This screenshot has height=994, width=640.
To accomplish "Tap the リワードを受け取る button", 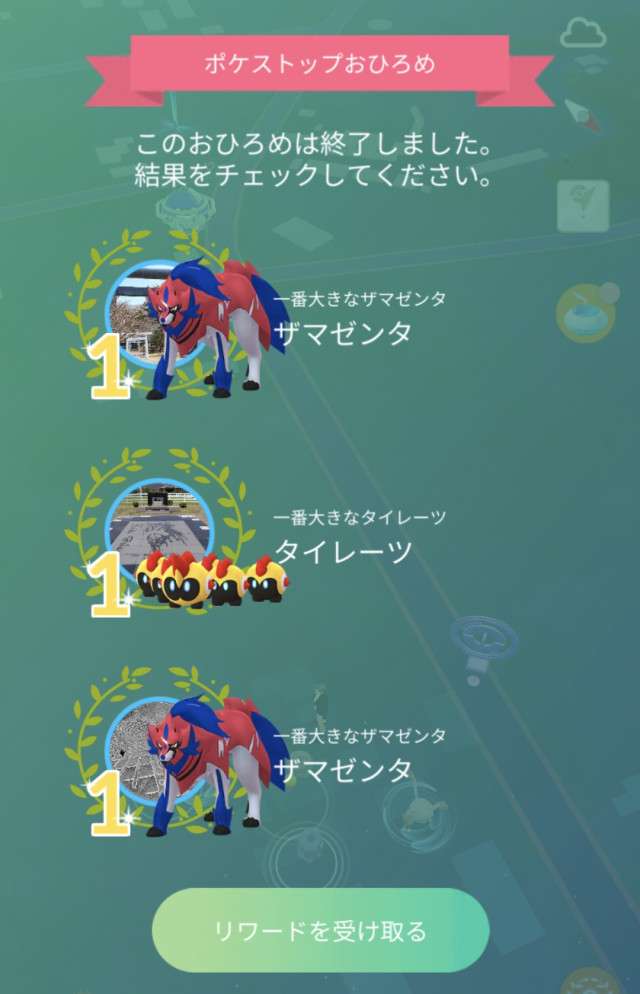I will point(320,932).
